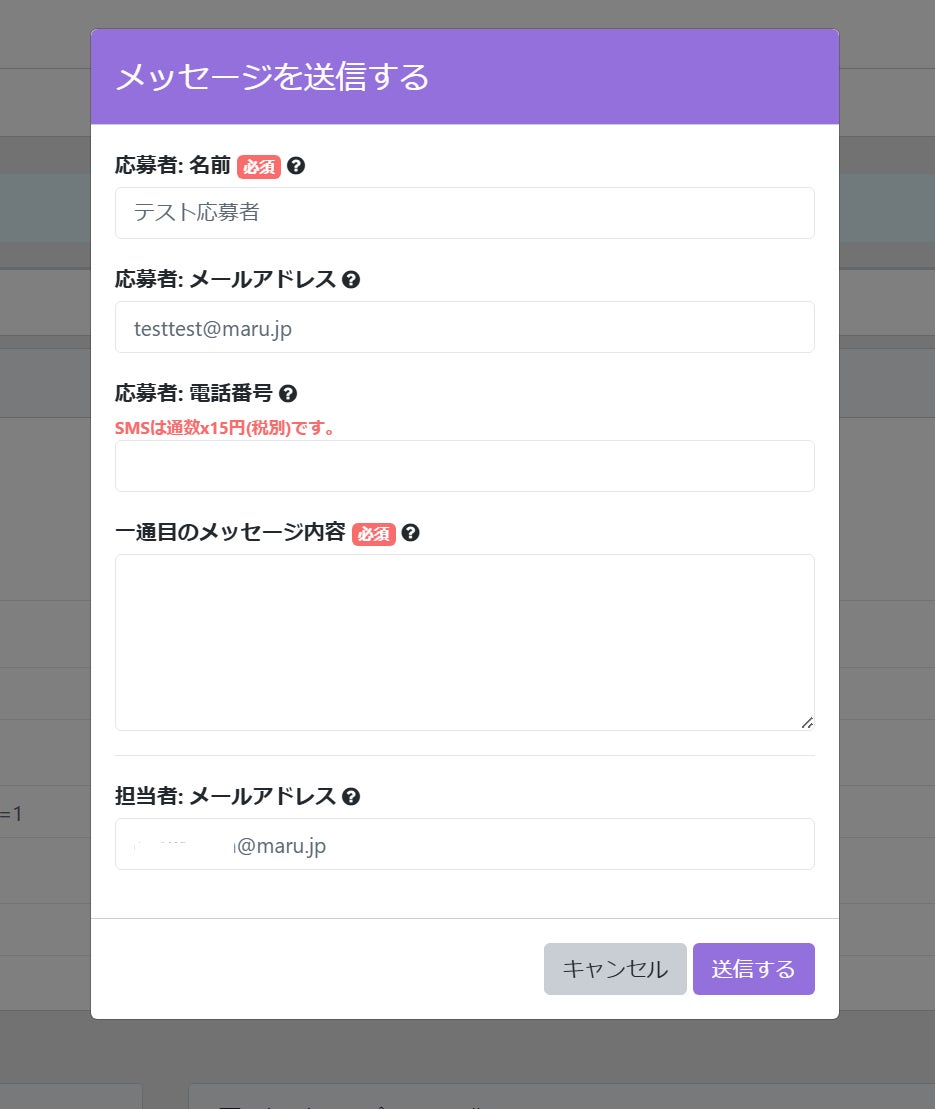Show help for 担当者: メールアドレス

point(350,797)
